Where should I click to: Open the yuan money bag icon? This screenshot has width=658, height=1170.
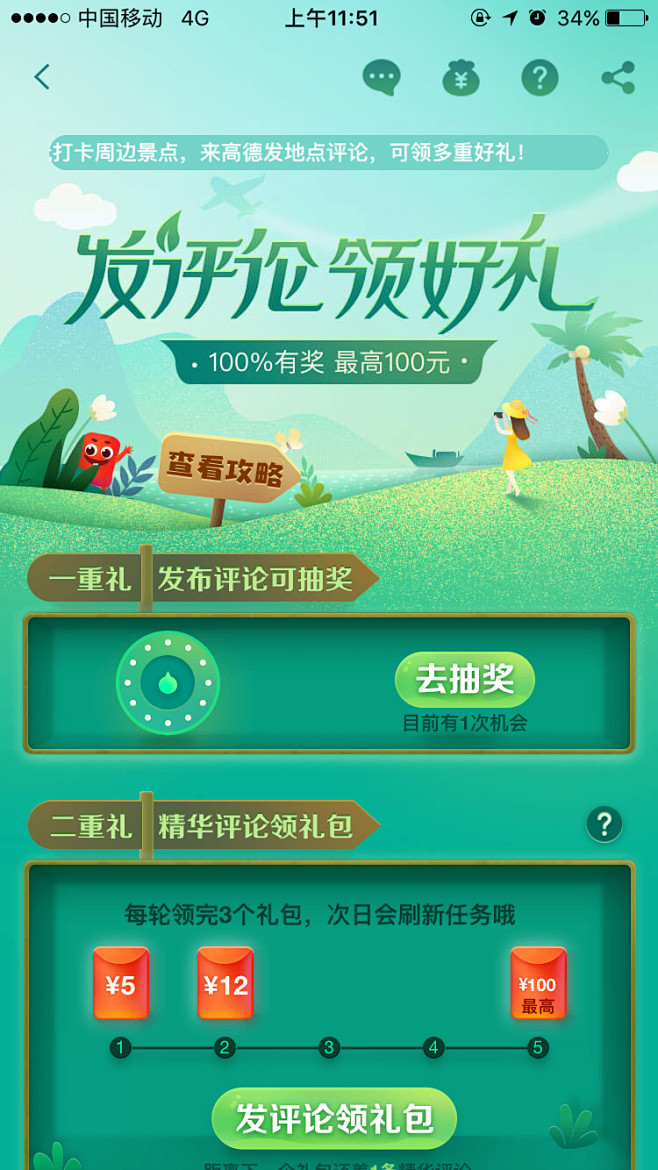coord(461,78)
